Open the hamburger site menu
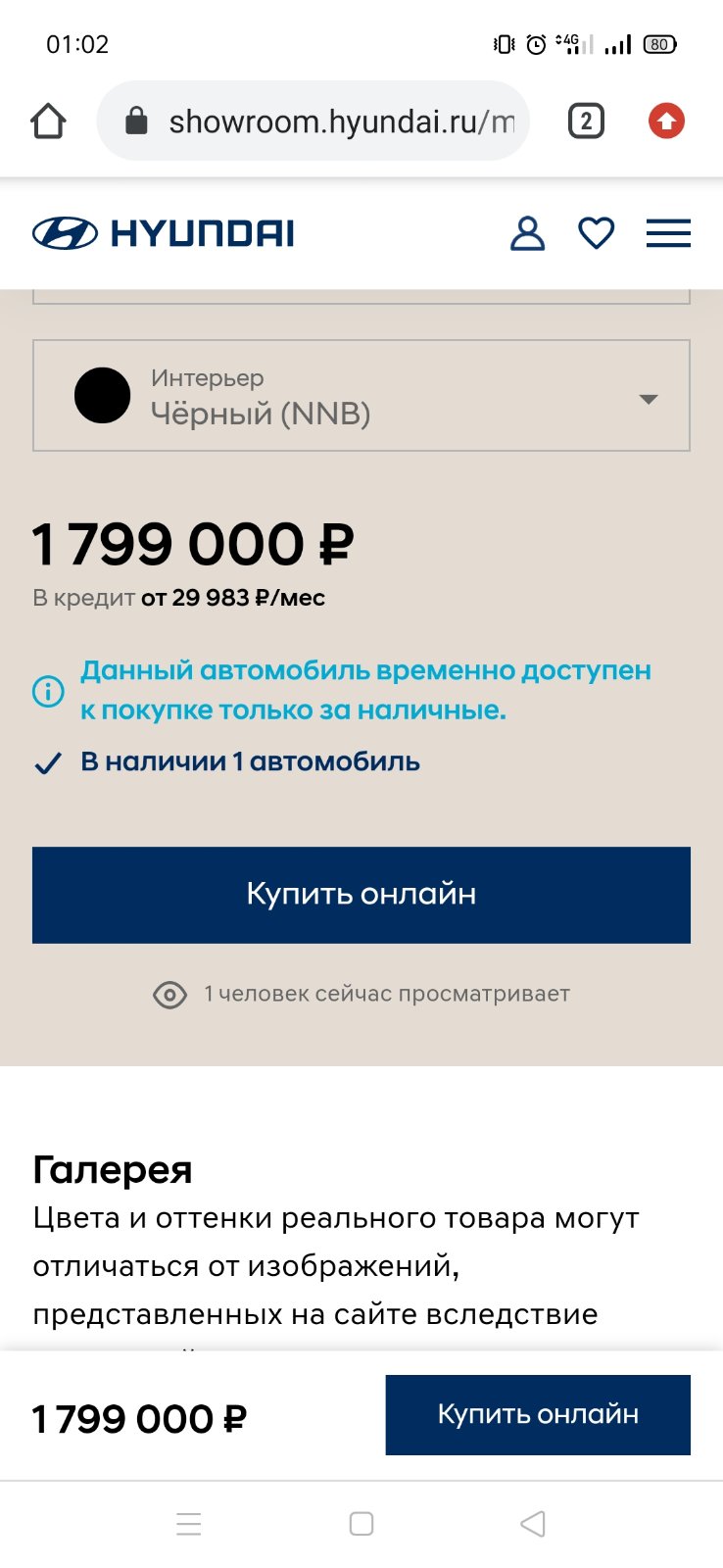The height and width of the screenshot is (1568, 723). point(668,233)
